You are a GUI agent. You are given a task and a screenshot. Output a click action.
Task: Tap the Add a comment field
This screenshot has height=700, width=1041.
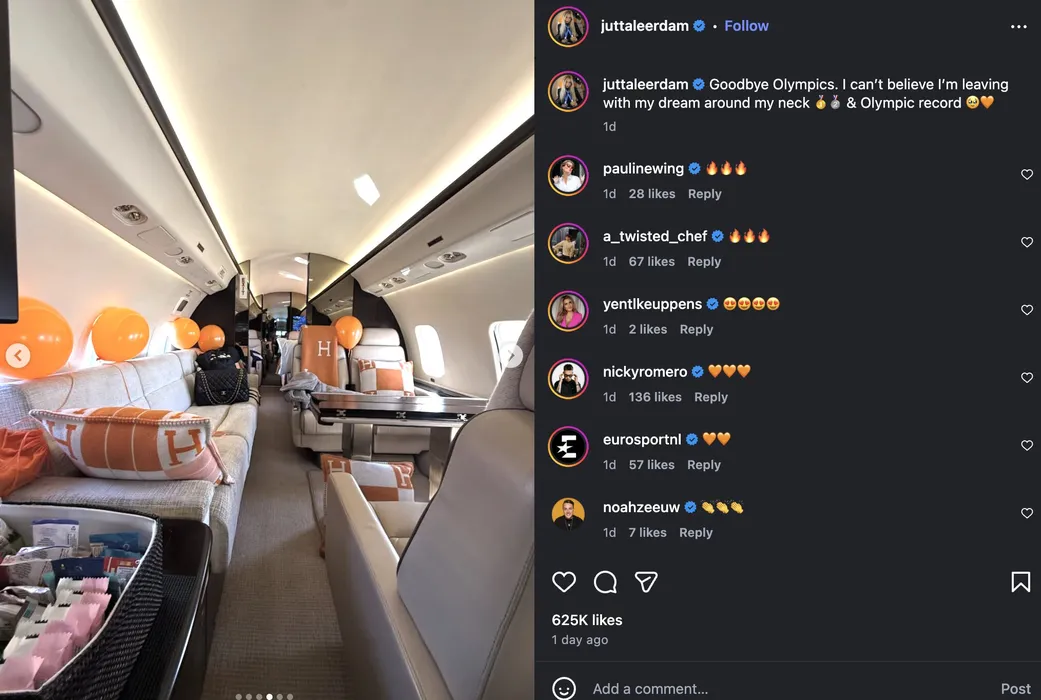click(780, 689)
